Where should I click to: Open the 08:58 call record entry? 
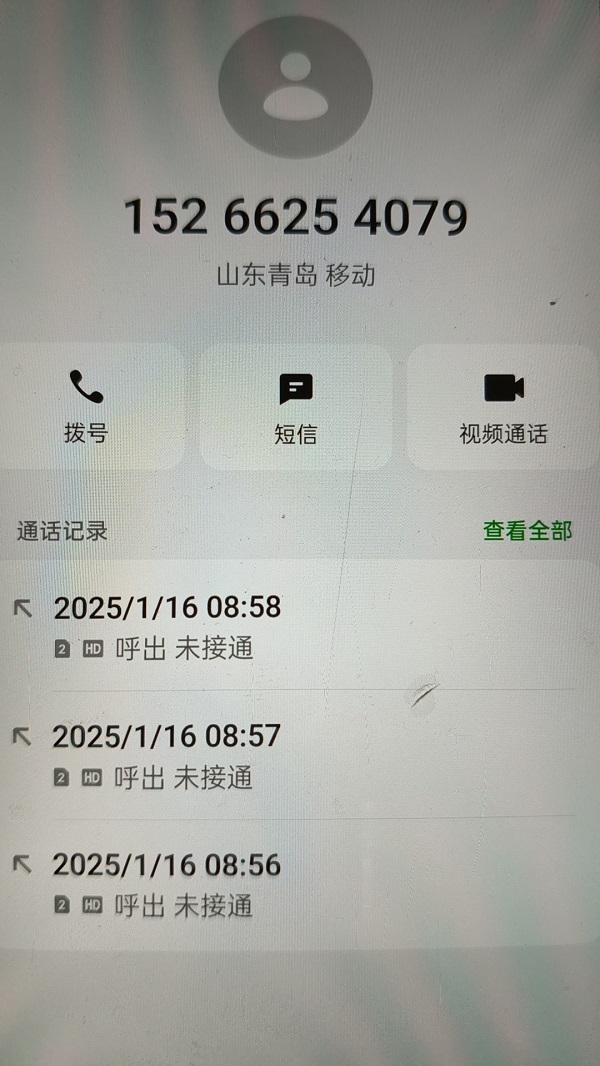pyautogui.click(x=300, y=626)
